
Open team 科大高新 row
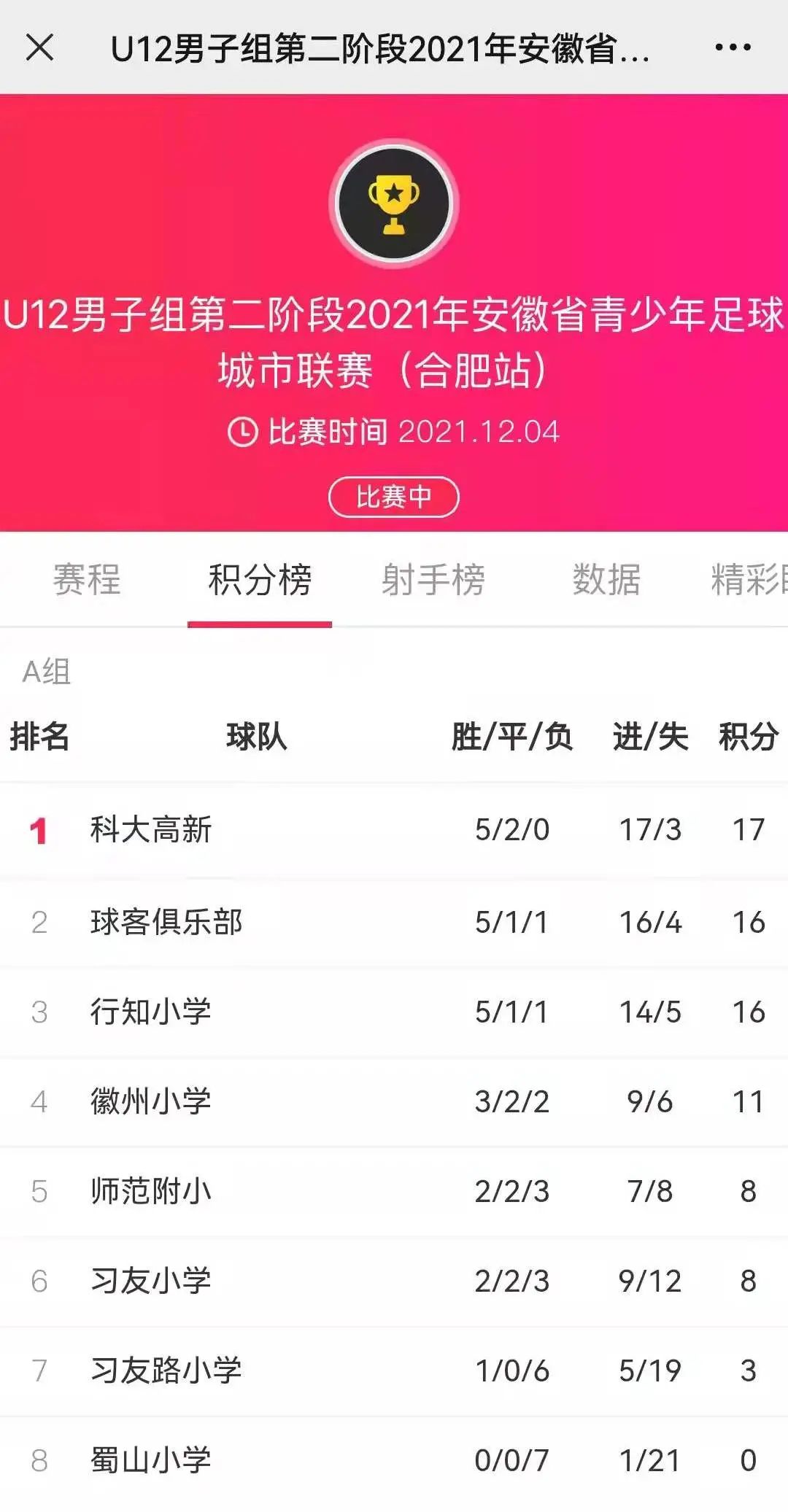[x=152, y=830]
